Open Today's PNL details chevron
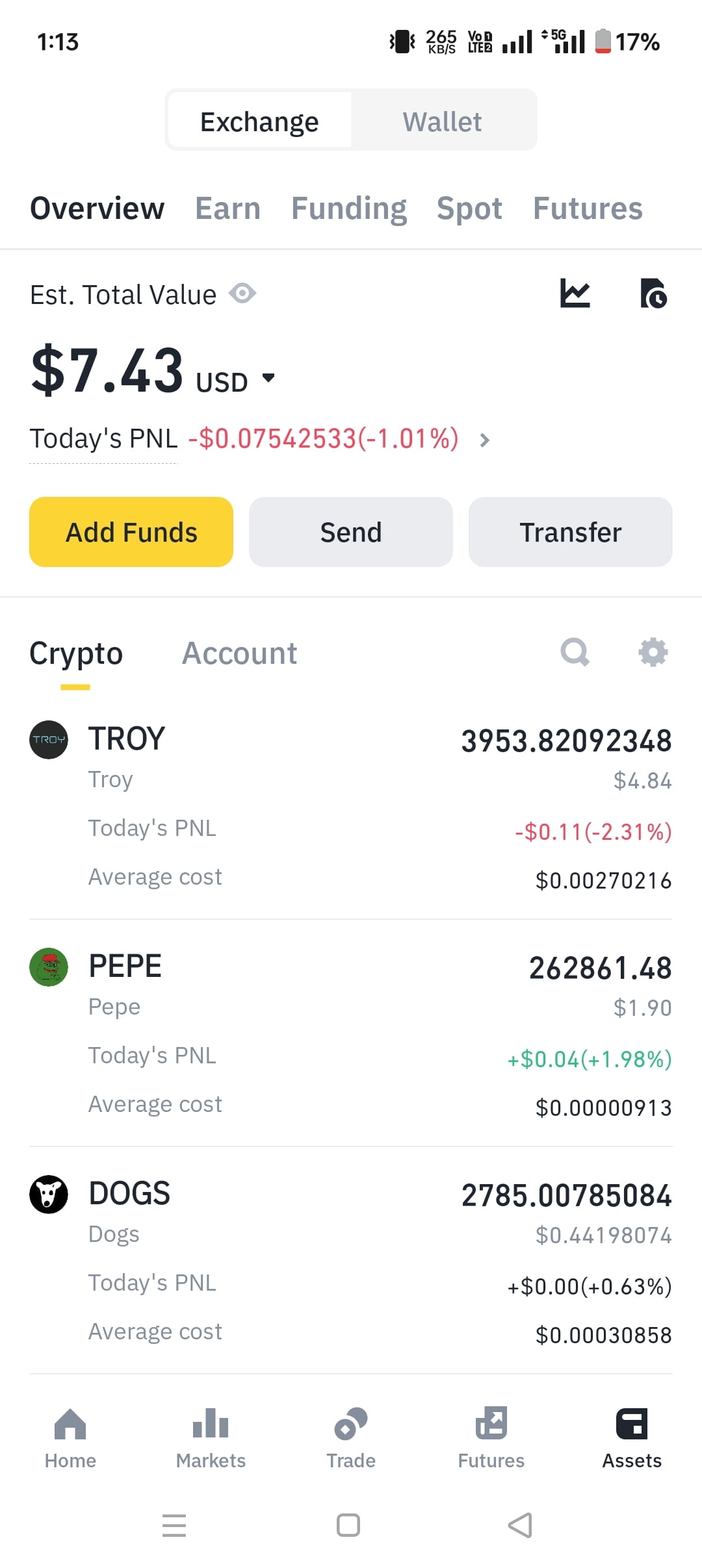The image size is (702, 1568). (x=484, y=440)
